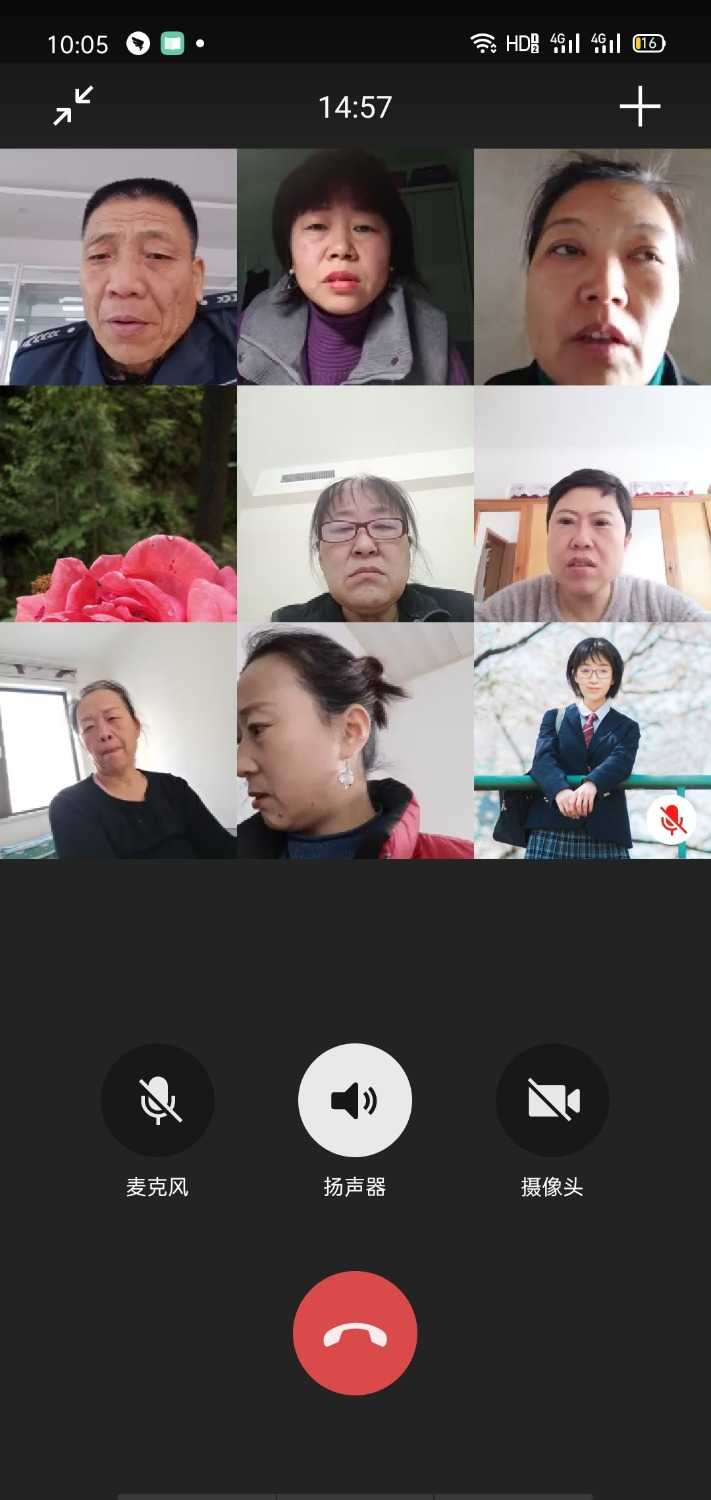Hang up with the red end-call button
The height and width of the screenshot is (1500, 711).
[x=355, y=1333]
